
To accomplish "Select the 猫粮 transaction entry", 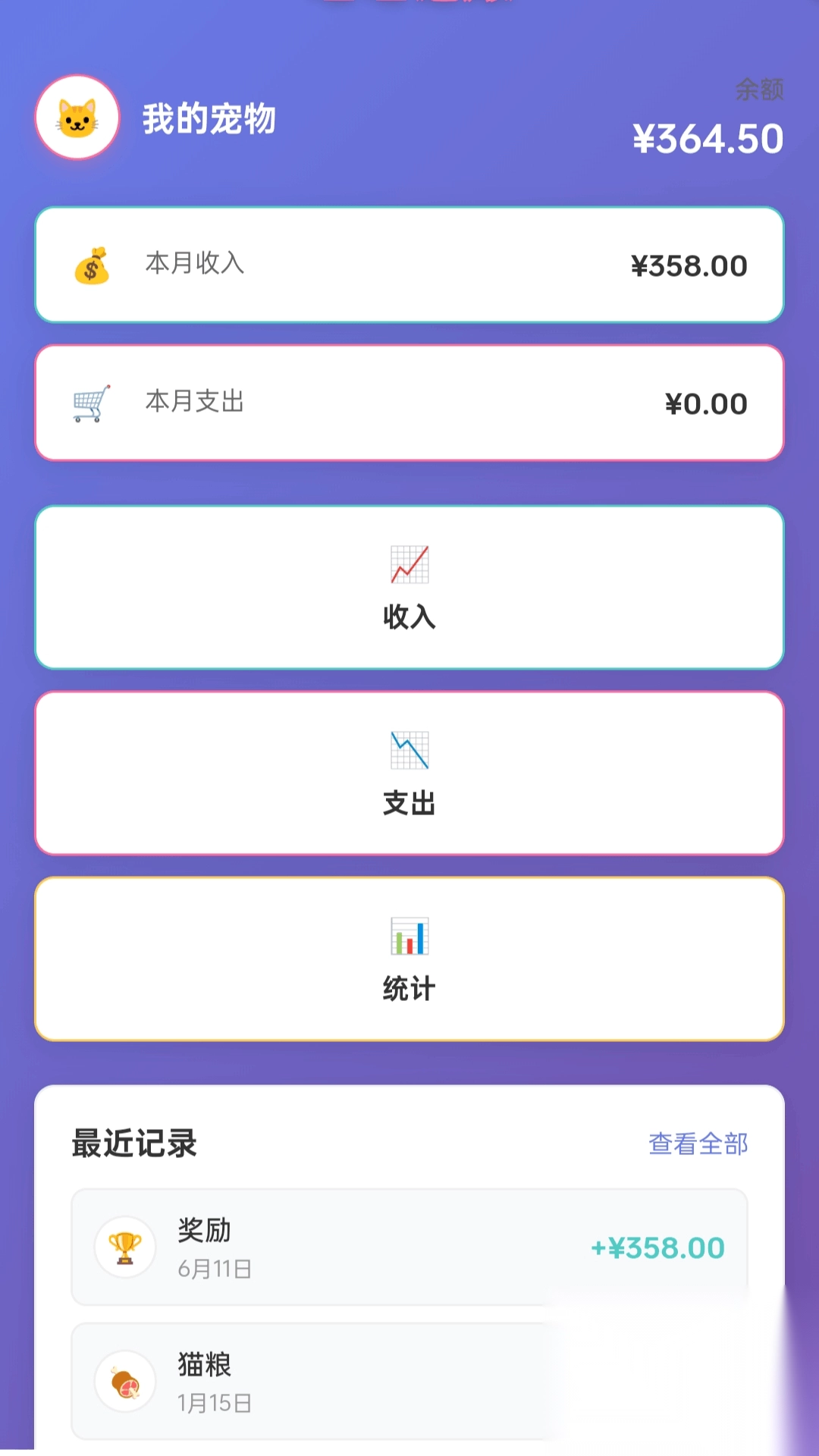I will [409, 1382].
